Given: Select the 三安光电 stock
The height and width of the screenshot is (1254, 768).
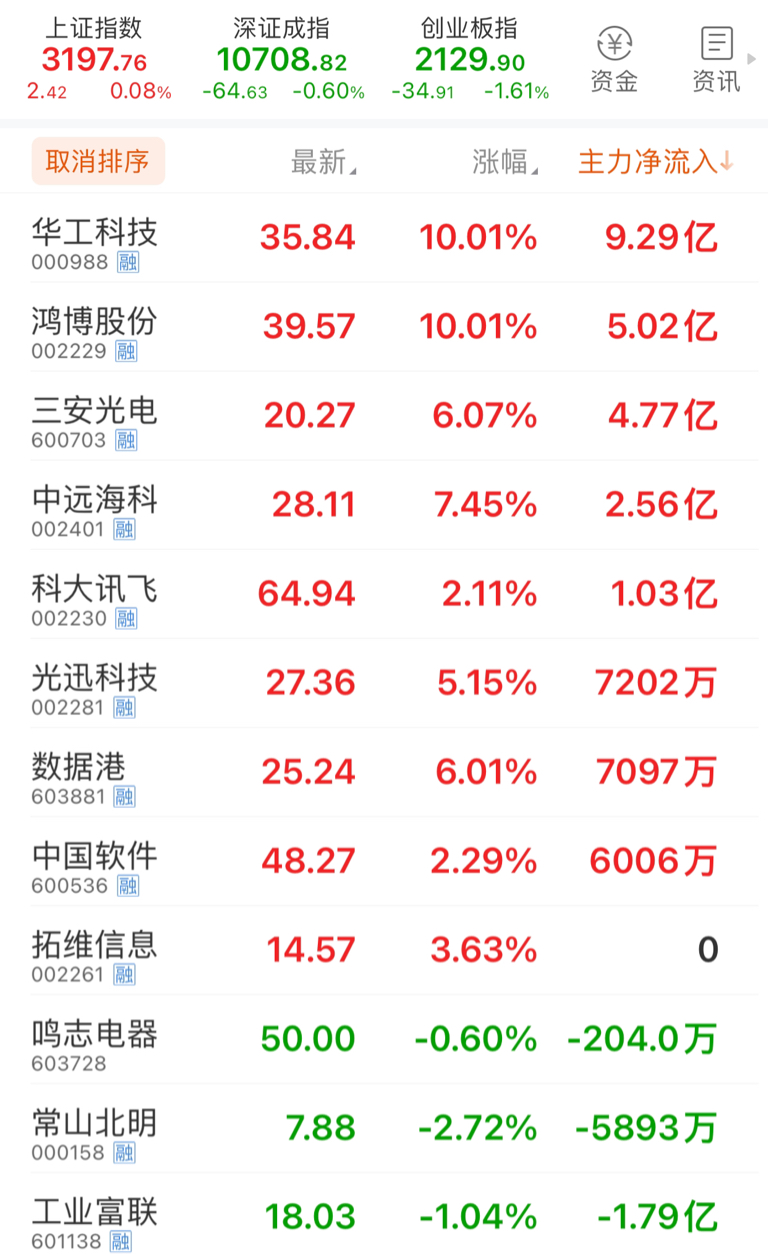Looking at the screenshot, I should (x=384, y=416).
